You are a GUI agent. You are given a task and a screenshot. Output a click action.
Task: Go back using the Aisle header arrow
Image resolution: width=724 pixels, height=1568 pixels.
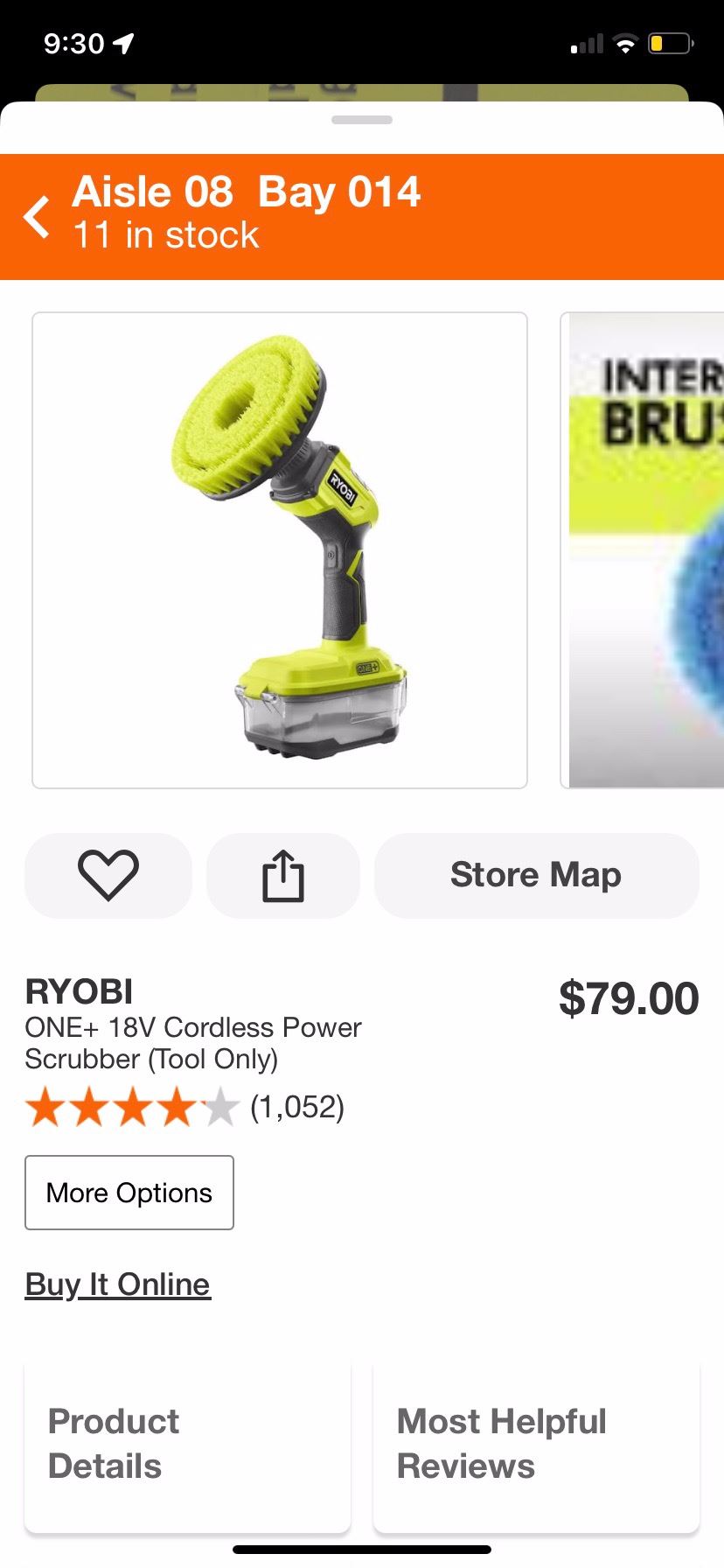click(37, 217)
